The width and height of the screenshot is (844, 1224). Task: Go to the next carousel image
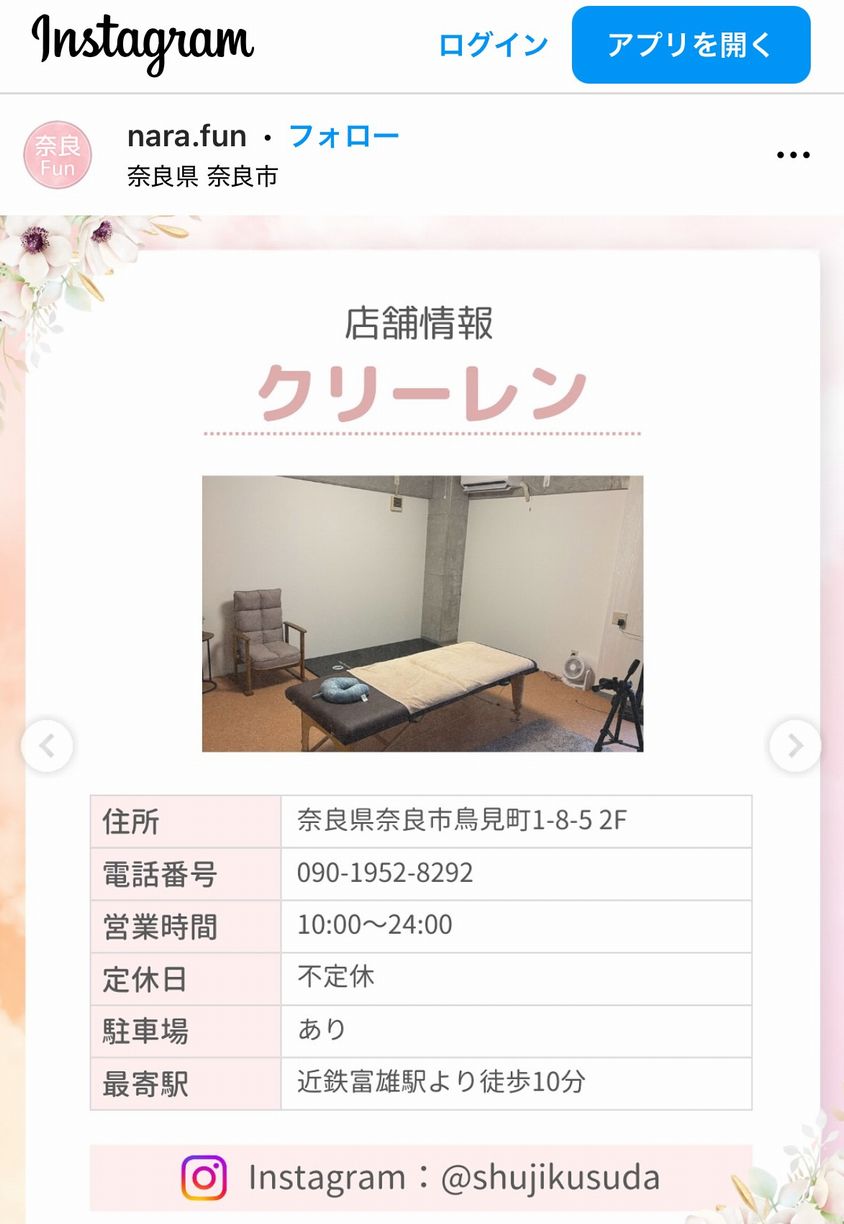[795, 746]
